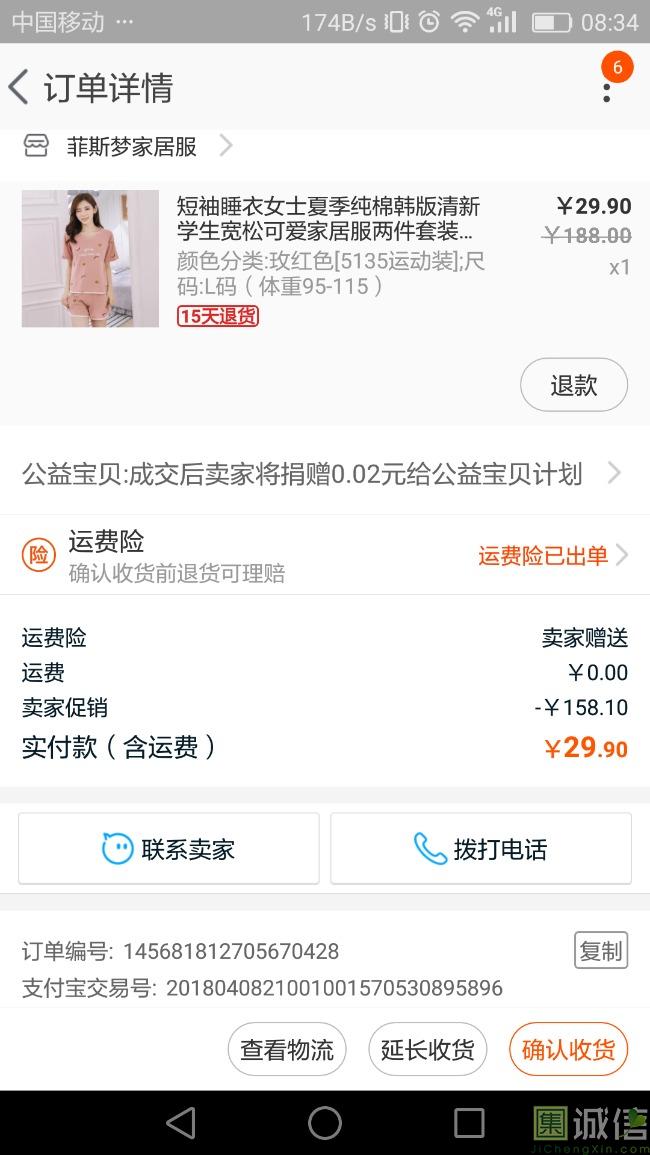
Task: Open recent apps from the navigation bar
Action: point(468,1122)
